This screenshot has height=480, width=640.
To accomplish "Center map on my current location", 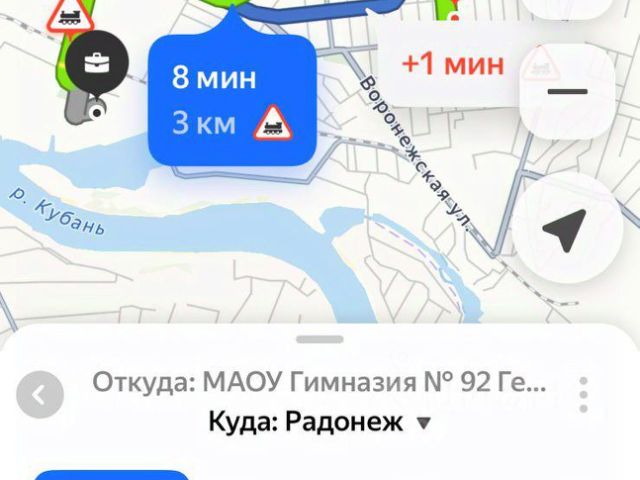I will (565, 231).
